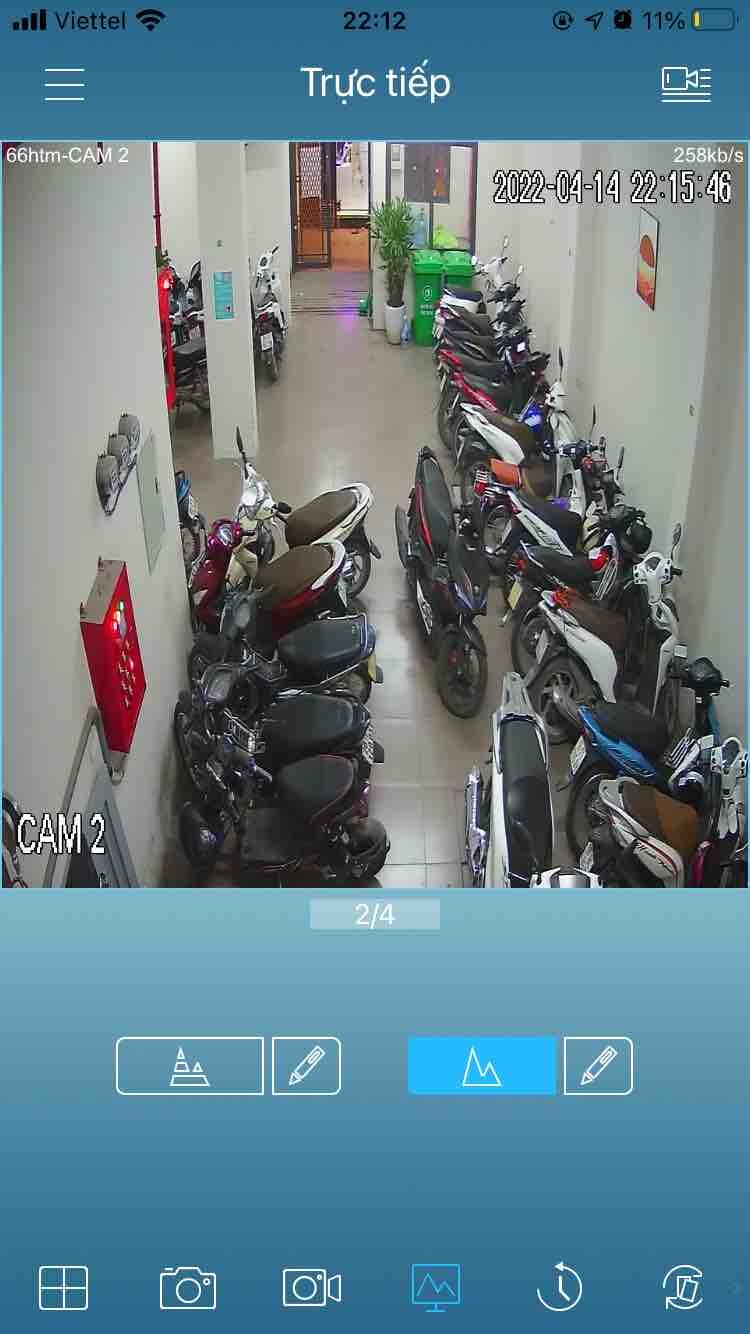Screen dimensions: 750x1334
Task: Open the hamburger menu
Action: point(64,84)
